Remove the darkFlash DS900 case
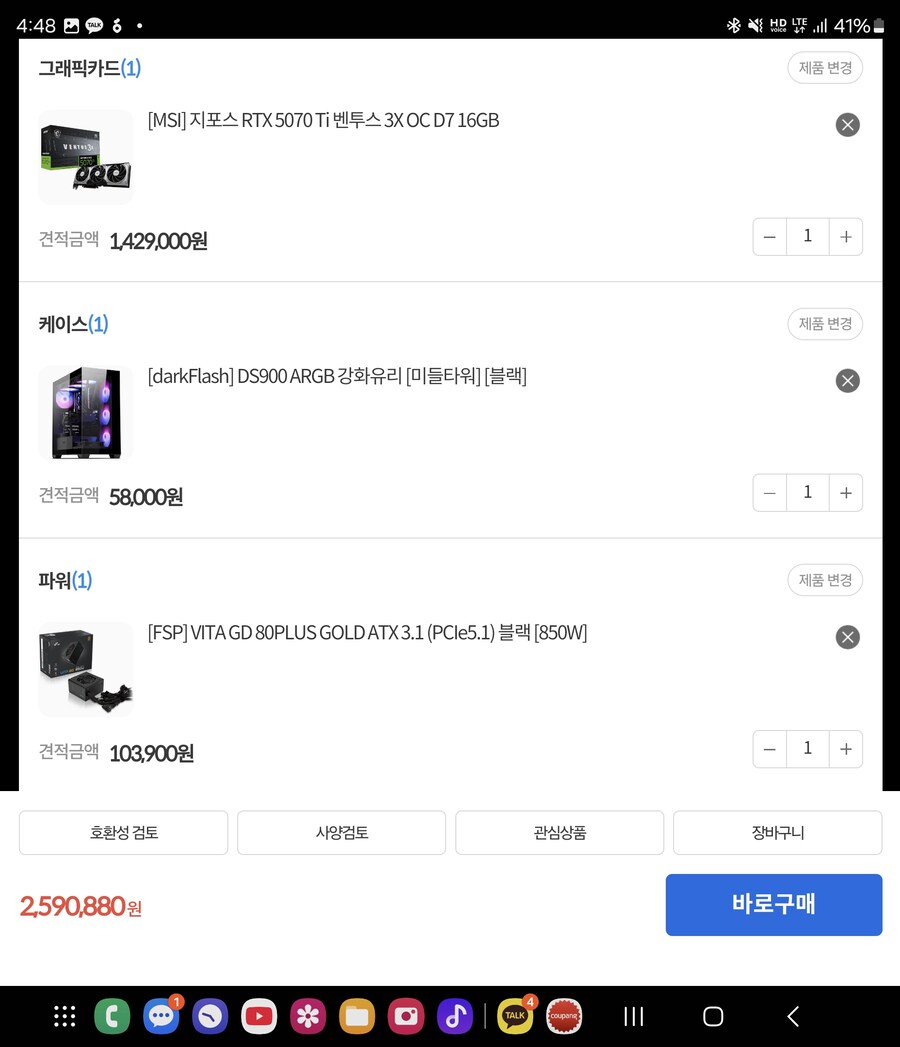This screenshot has height=1047, width=900. coord(847,380)
